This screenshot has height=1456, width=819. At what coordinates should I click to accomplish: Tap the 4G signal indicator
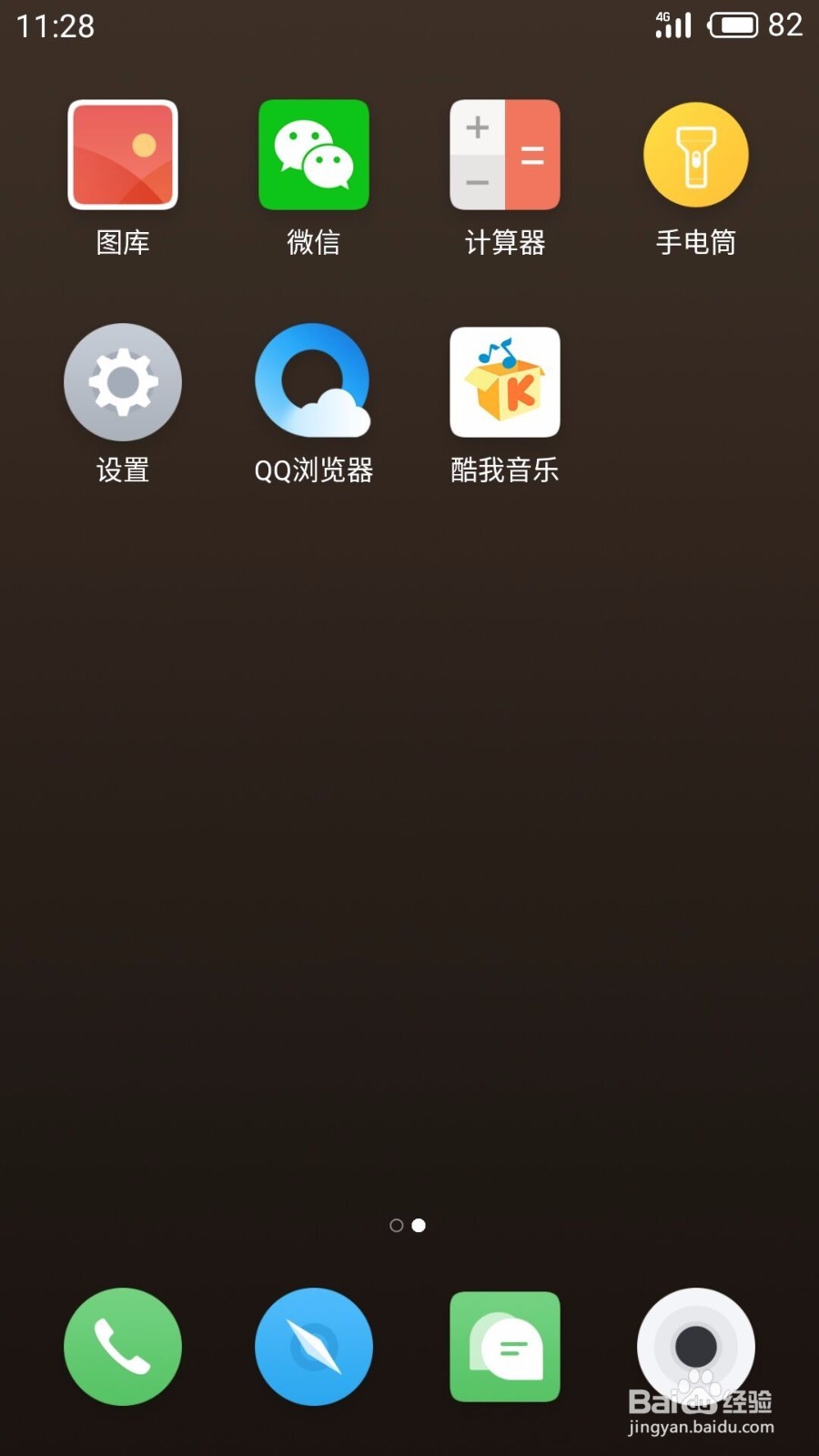(672, 25)
